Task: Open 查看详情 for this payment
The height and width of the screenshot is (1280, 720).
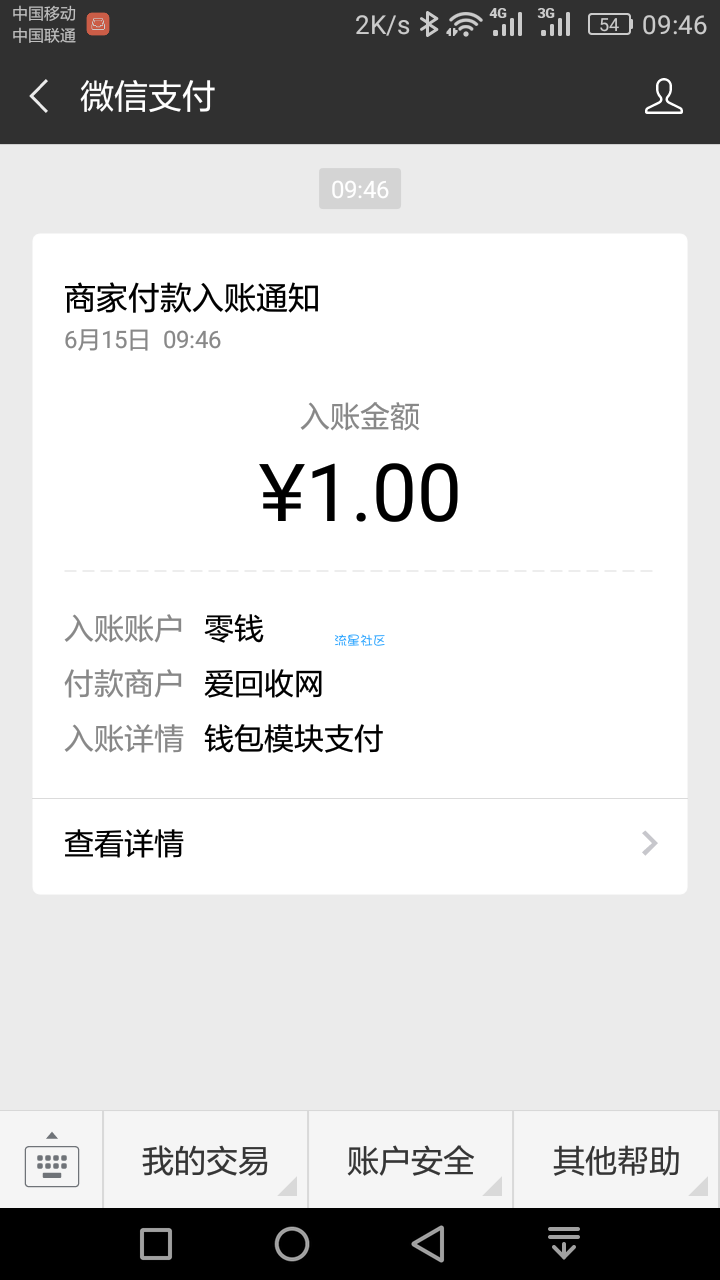Action: click(x=360, y=845)
